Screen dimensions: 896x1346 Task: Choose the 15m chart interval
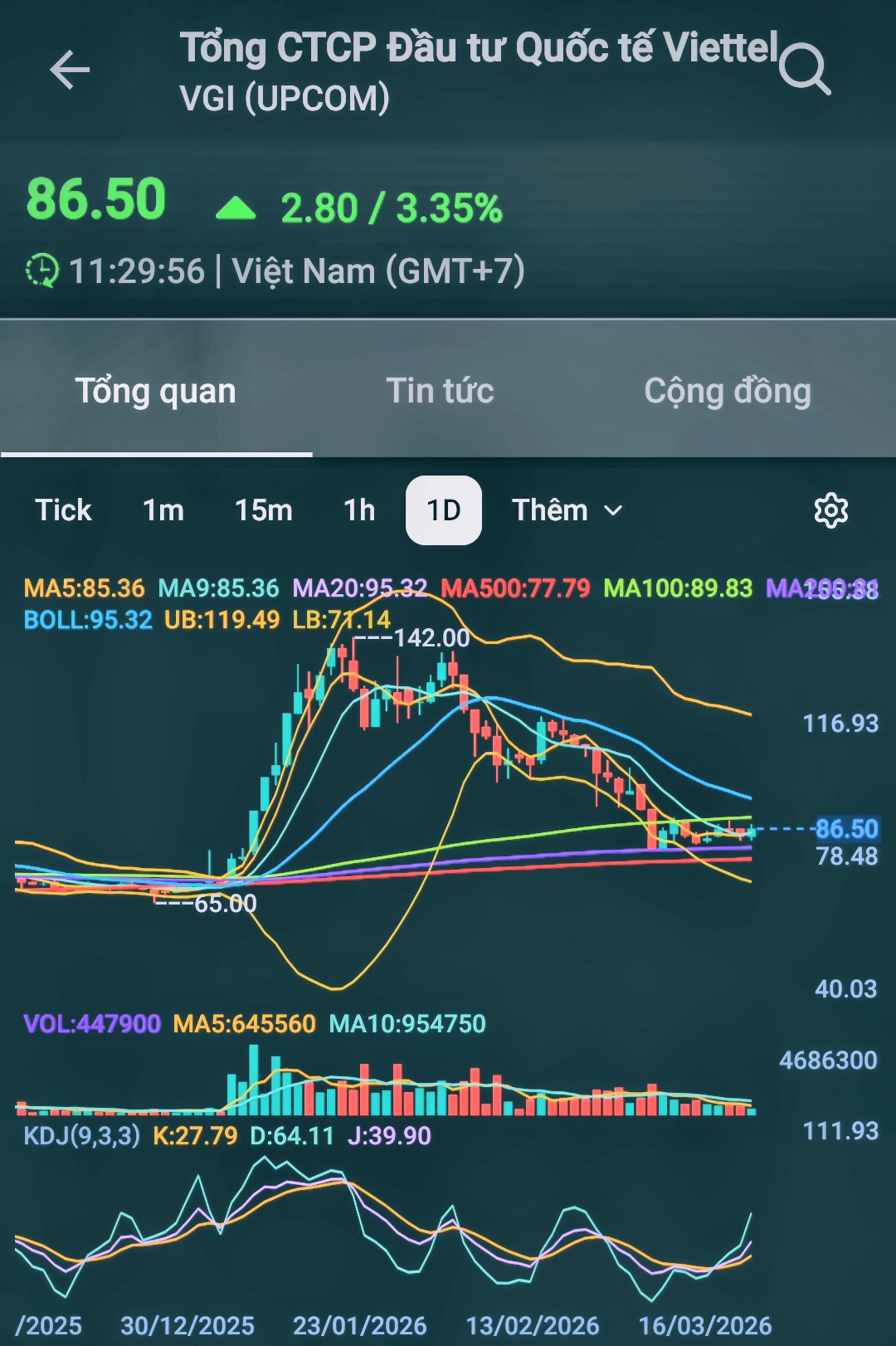point(263,510)
